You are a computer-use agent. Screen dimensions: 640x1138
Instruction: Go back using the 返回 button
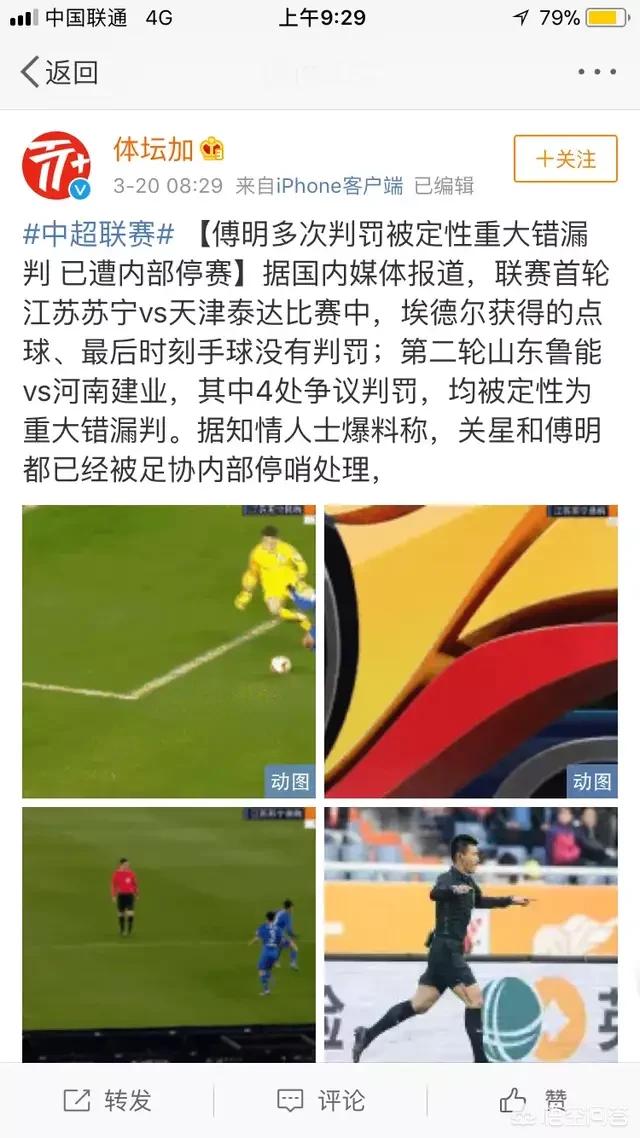pos(60,72)
